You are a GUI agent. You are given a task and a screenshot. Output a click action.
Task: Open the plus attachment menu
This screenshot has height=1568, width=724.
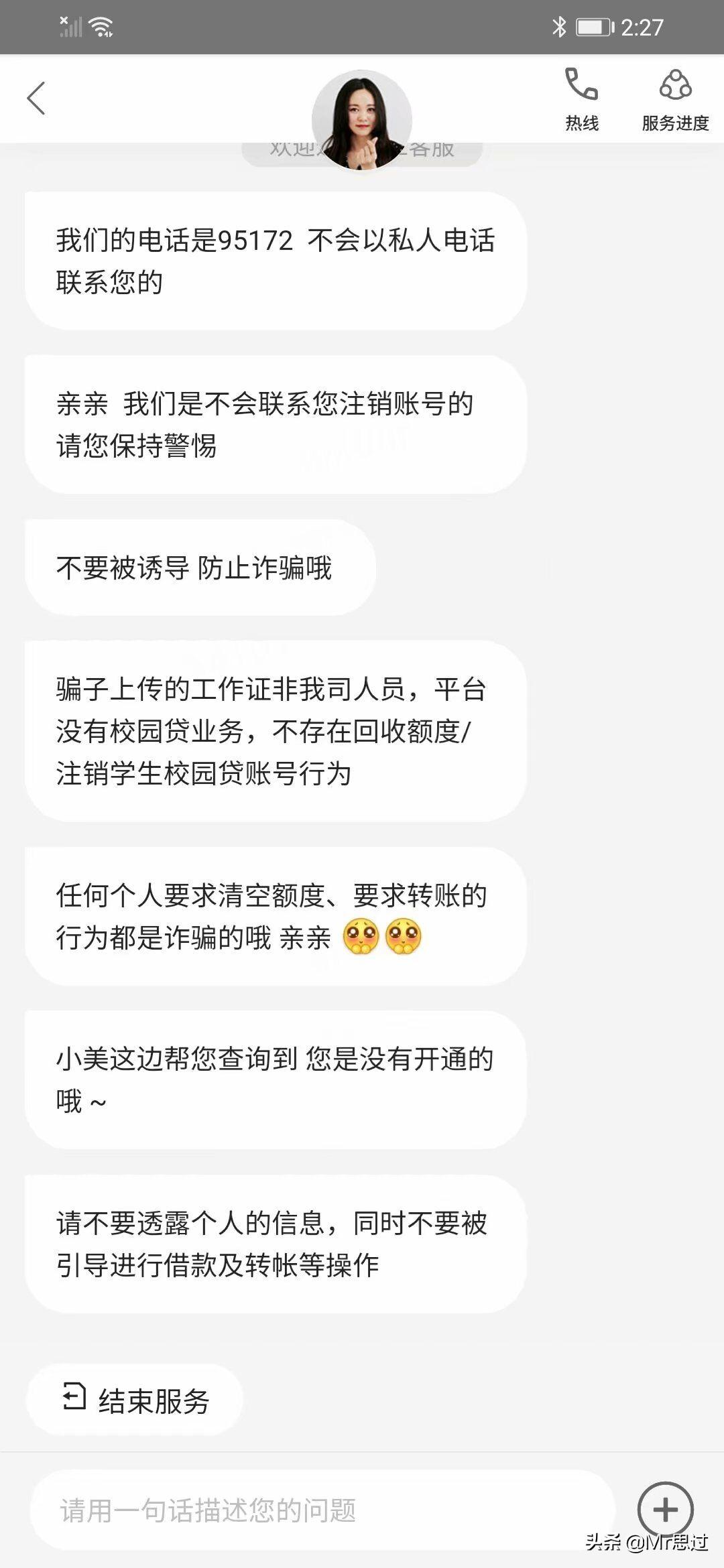[665, 1510]
